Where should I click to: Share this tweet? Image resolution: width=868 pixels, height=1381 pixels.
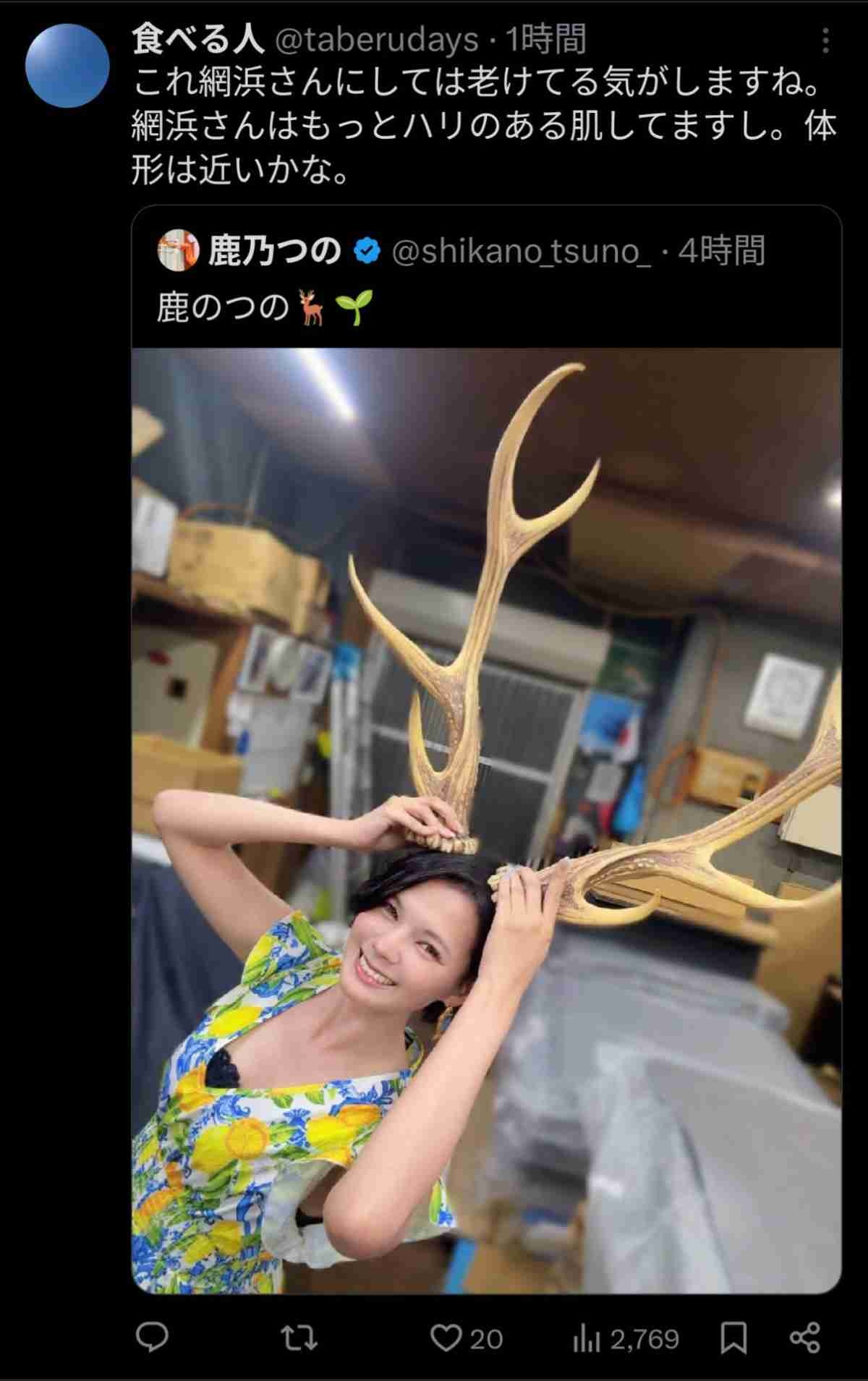point(805,1338)
